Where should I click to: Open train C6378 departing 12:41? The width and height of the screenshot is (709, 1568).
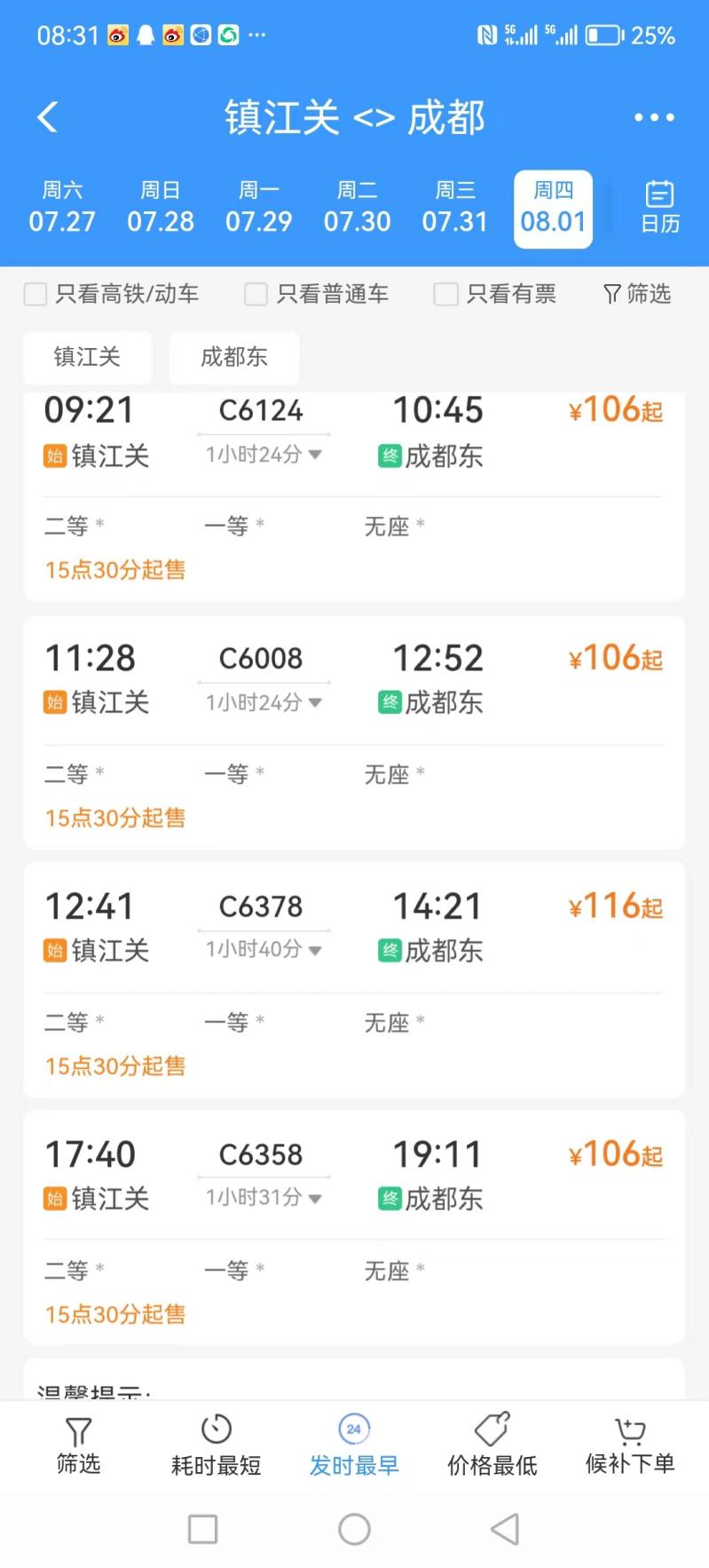click(354, 979)
